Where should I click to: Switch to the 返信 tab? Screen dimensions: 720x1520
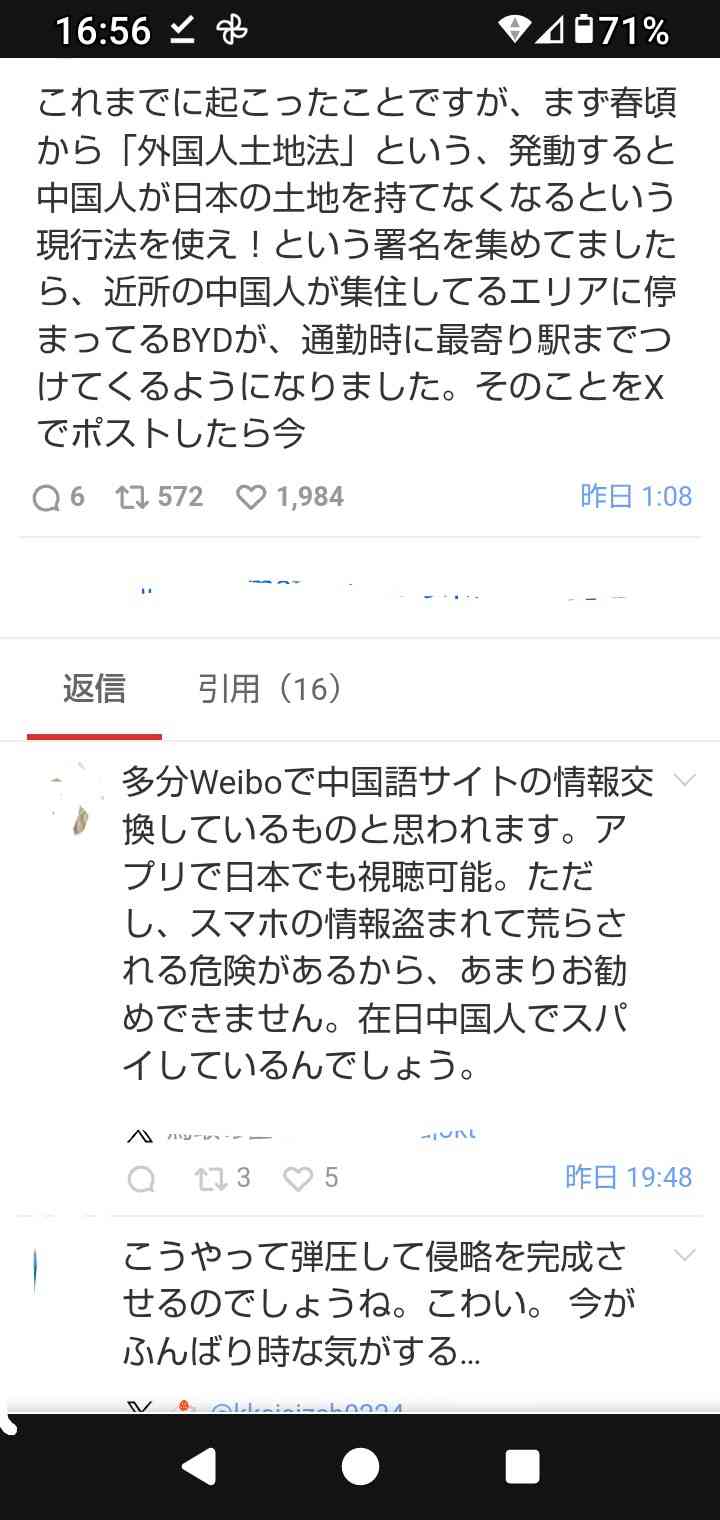pyautogui.click(x=94, y=689)
